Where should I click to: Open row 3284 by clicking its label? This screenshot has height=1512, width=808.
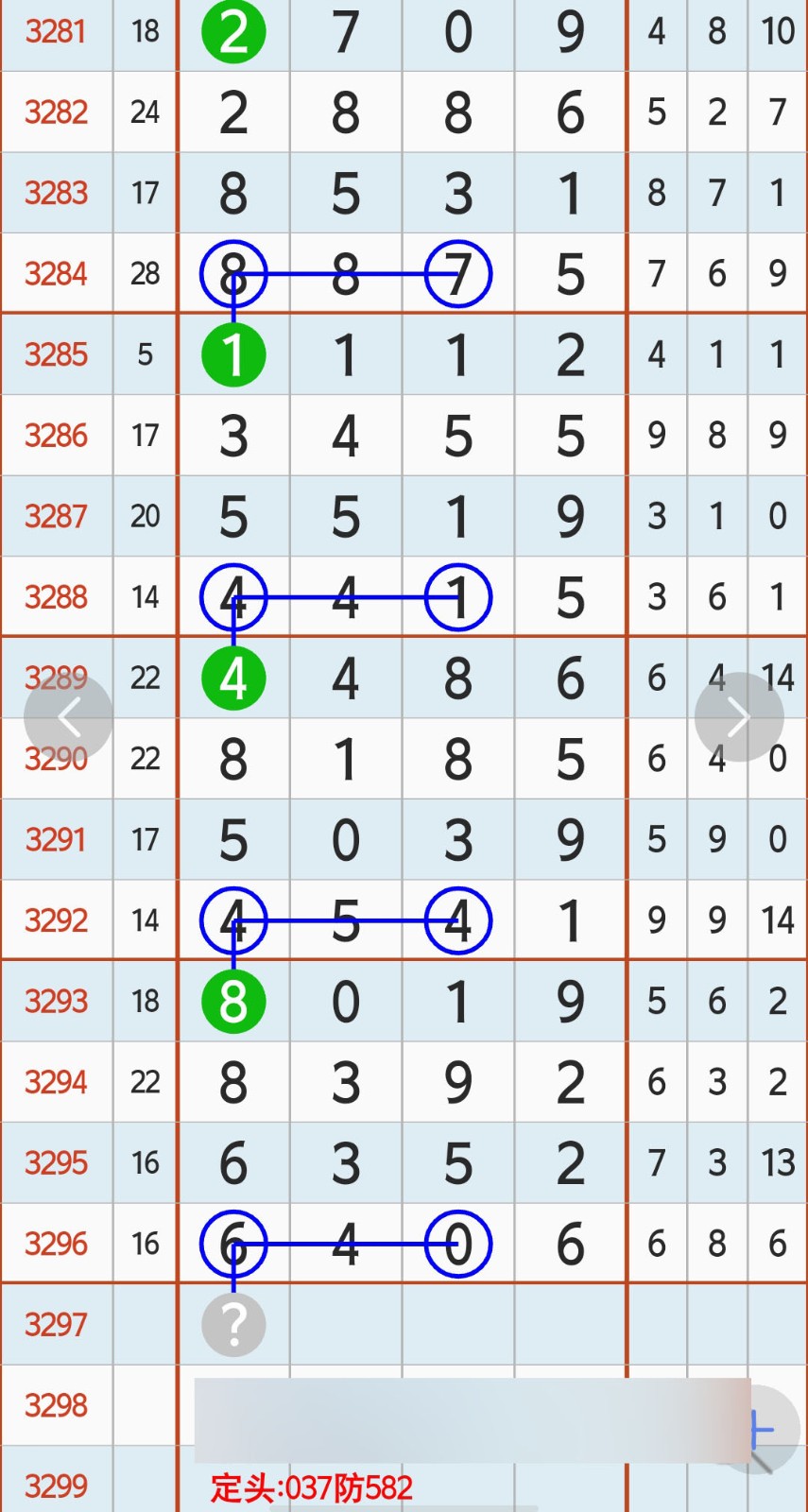coord(56,273)
